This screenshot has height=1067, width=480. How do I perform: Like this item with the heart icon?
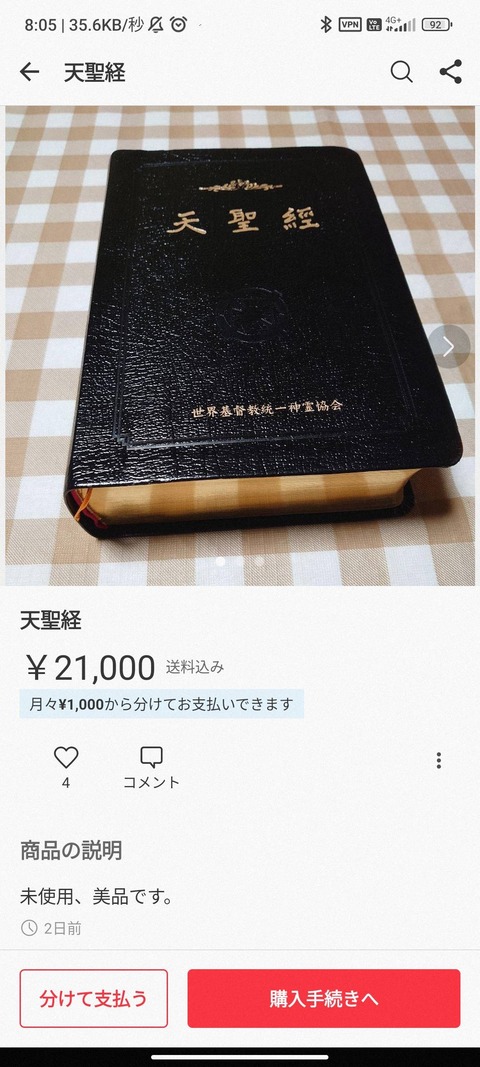(x=66, y=757)
